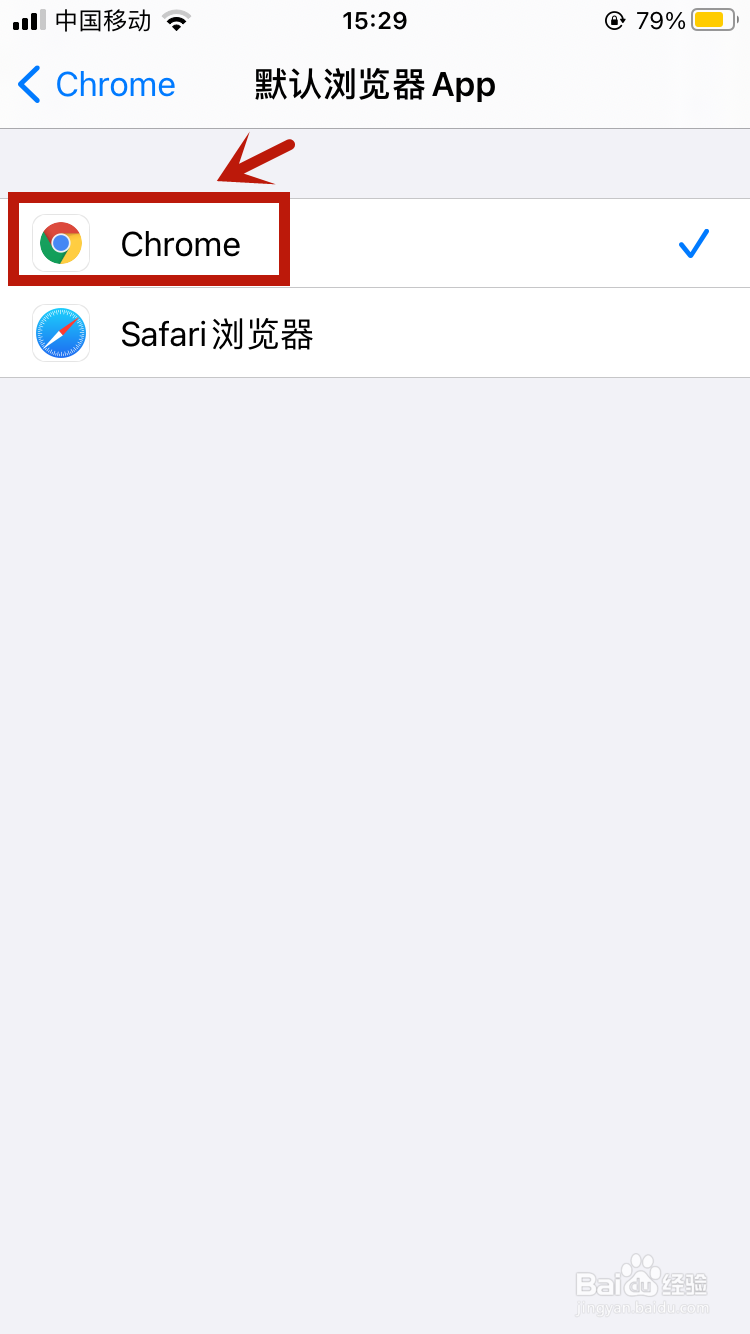Tap the orientation lock icon
The height and width of the screenshot is (1334, 750).
click(616, 20)
